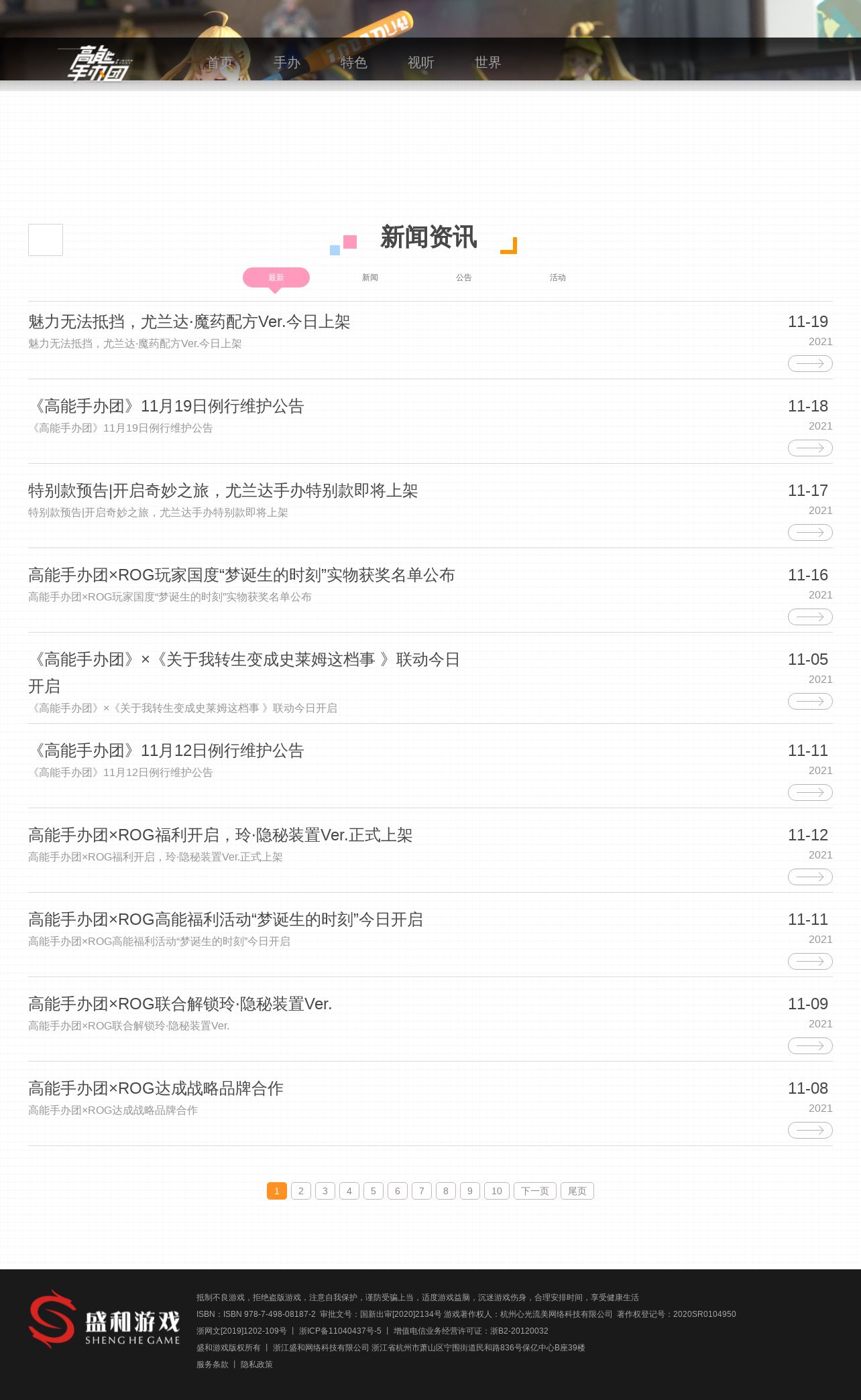Open the 隐私政策 link
The width and height of the screenshot is (861, 1400).
(x=257, y=1364)
